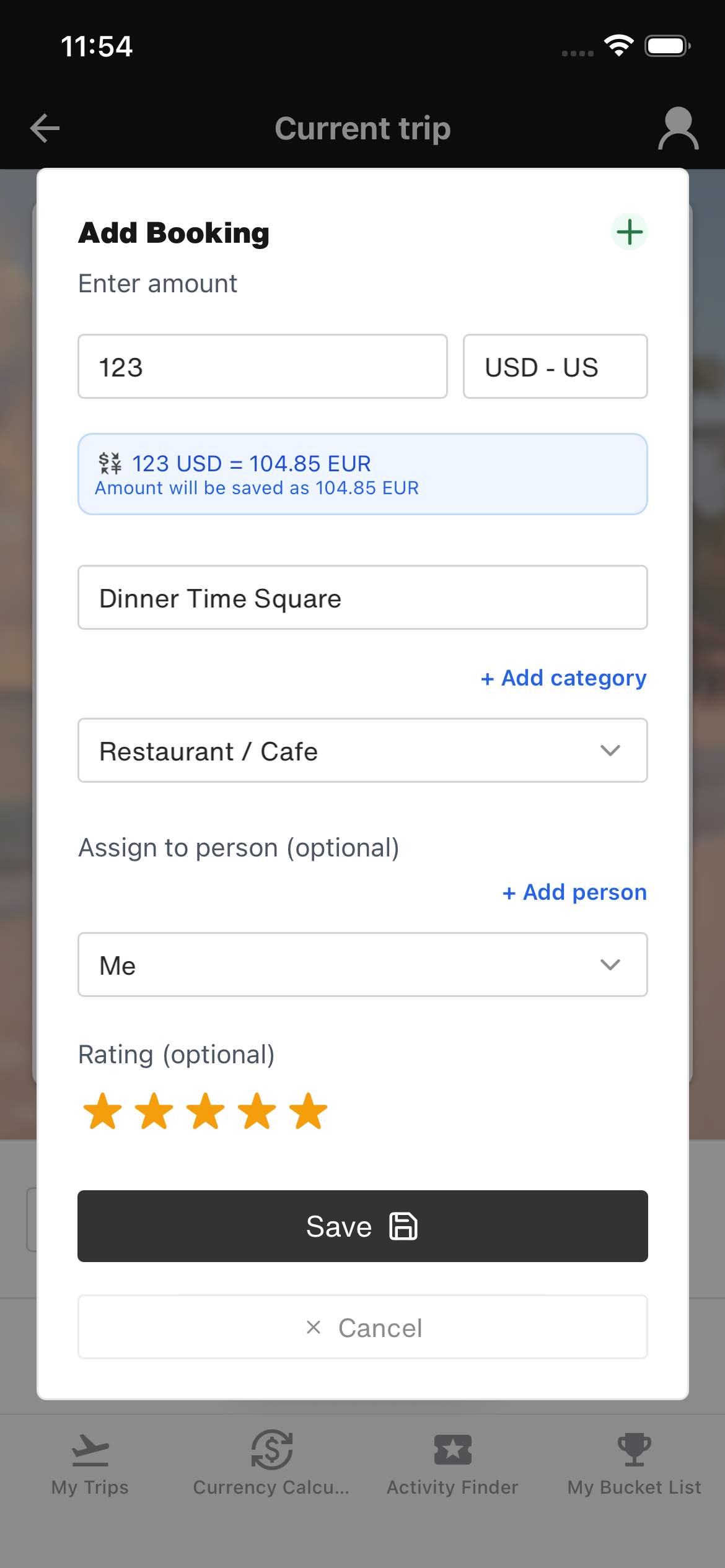The height and width of the screenshot is (1568, 725).
Task: Cancel adding the booking
Action: (362, 1327)
